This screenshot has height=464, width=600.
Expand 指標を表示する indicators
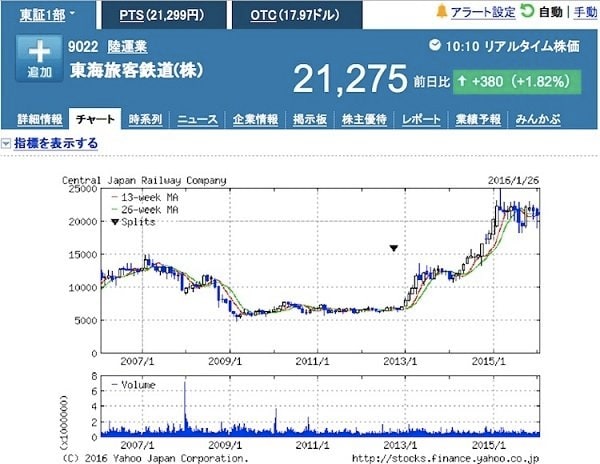pos(55,143)
